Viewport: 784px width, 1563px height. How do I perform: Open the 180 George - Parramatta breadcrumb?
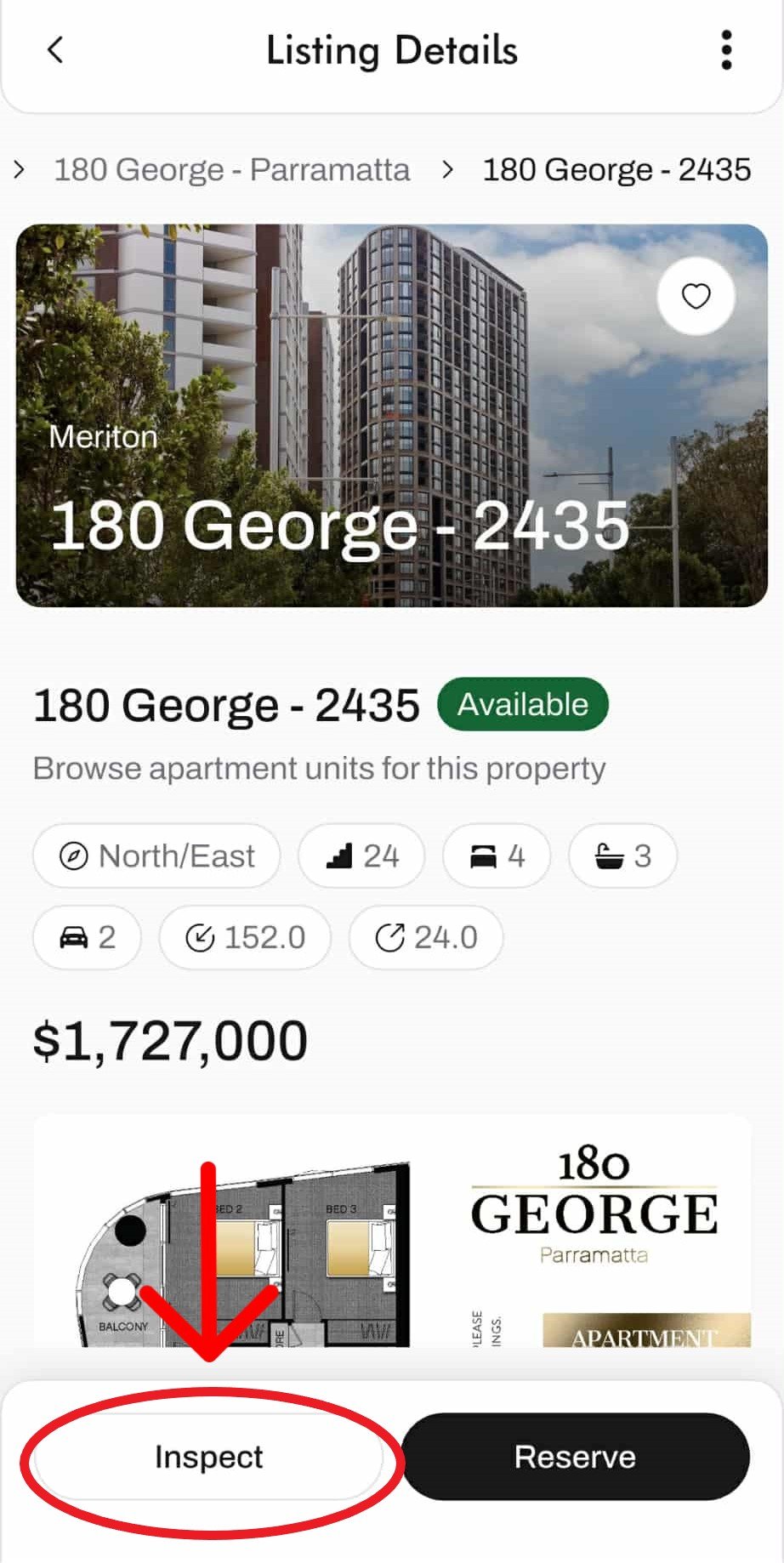pyautogui.click(x=231, y=170)
